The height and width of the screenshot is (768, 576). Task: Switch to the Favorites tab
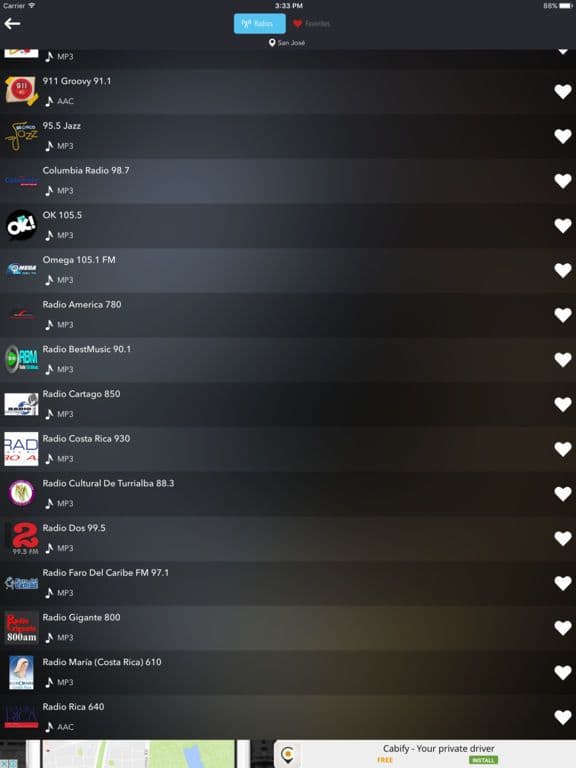[x=312, y=24]
